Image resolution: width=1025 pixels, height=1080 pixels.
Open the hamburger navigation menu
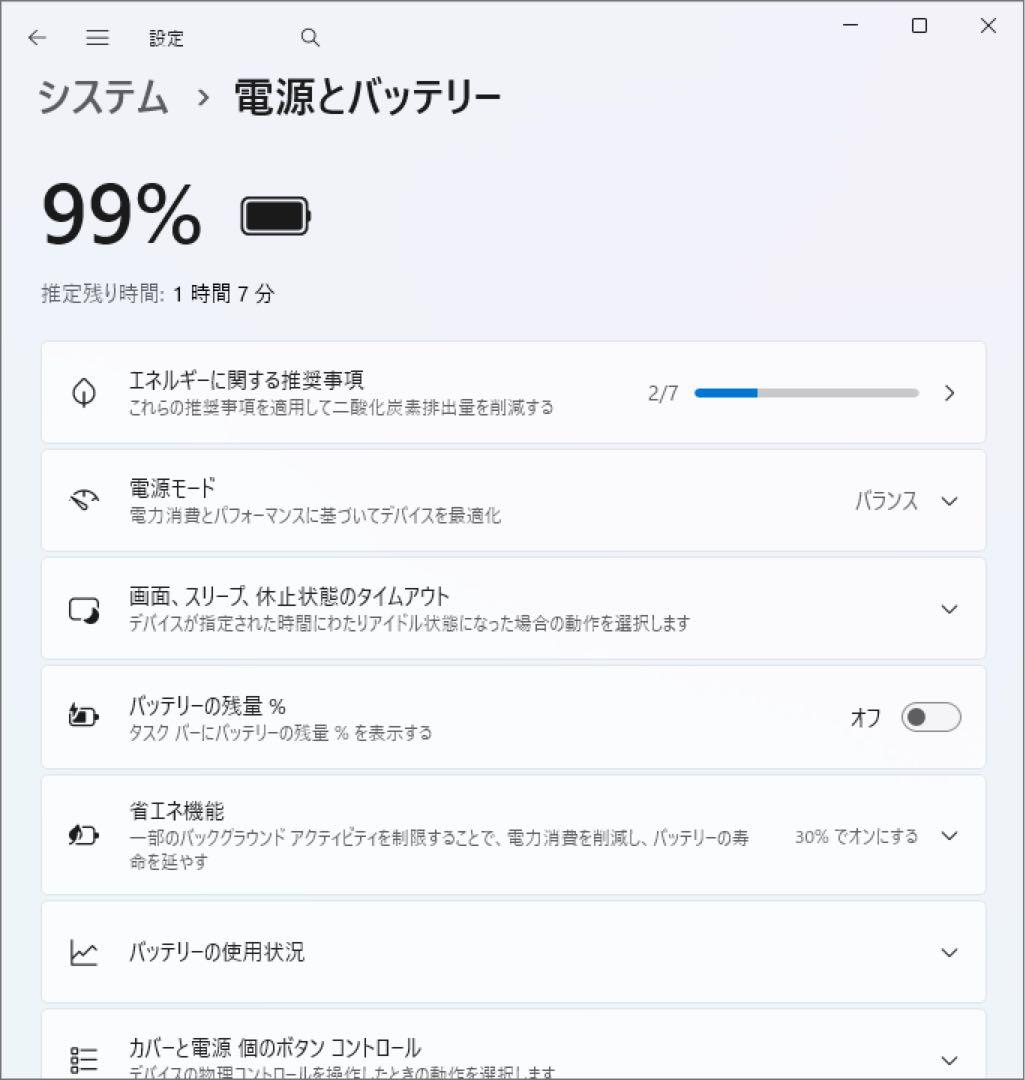tap(97, 37)
